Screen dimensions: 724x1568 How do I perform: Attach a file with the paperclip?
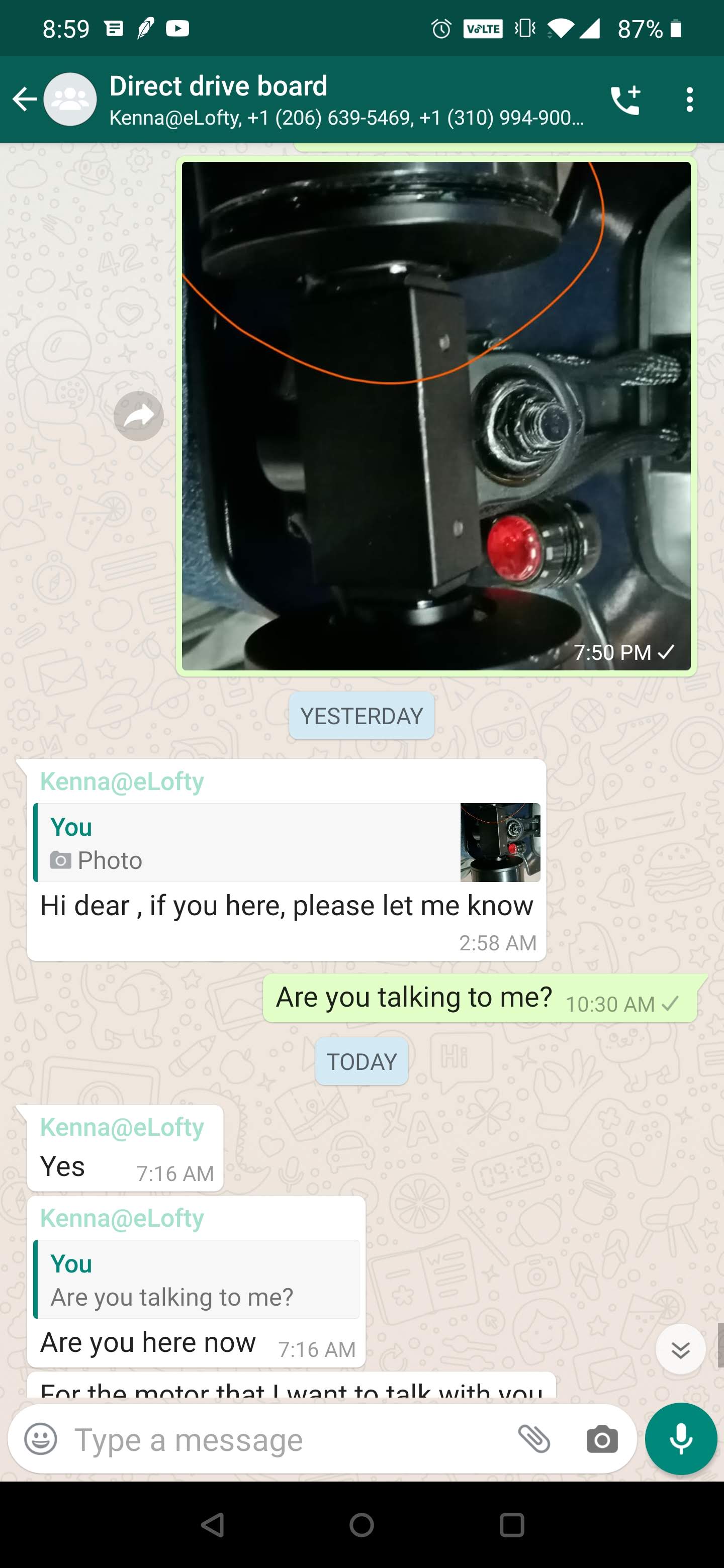click(x=534, y=1439)
